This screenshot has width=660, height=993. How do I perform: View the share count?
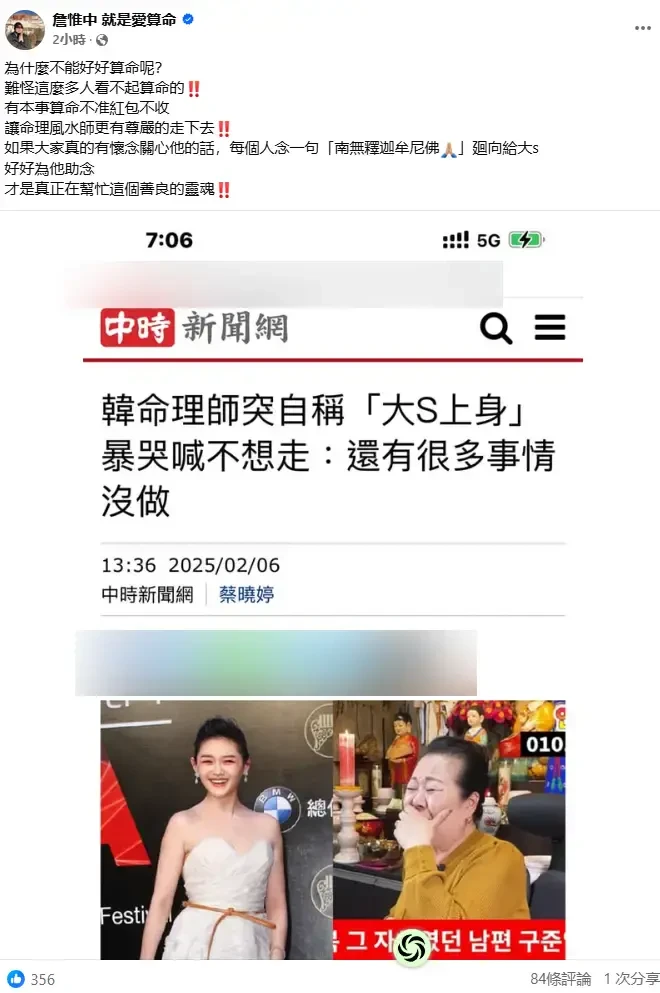(628, 979)
